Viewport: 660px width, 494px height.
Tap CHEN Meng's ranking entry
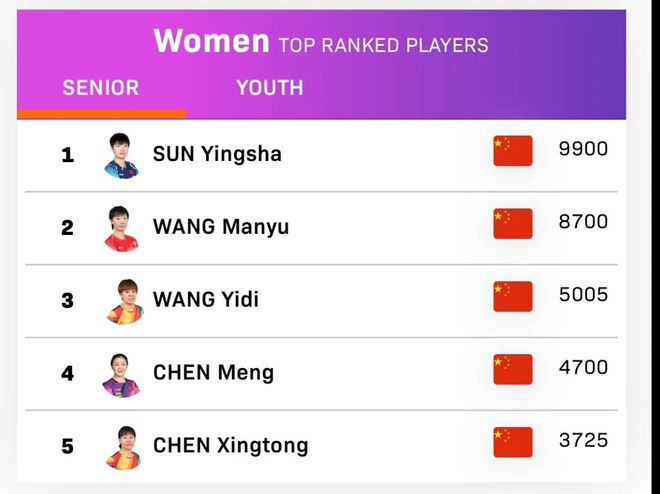[x=213, y=373]
